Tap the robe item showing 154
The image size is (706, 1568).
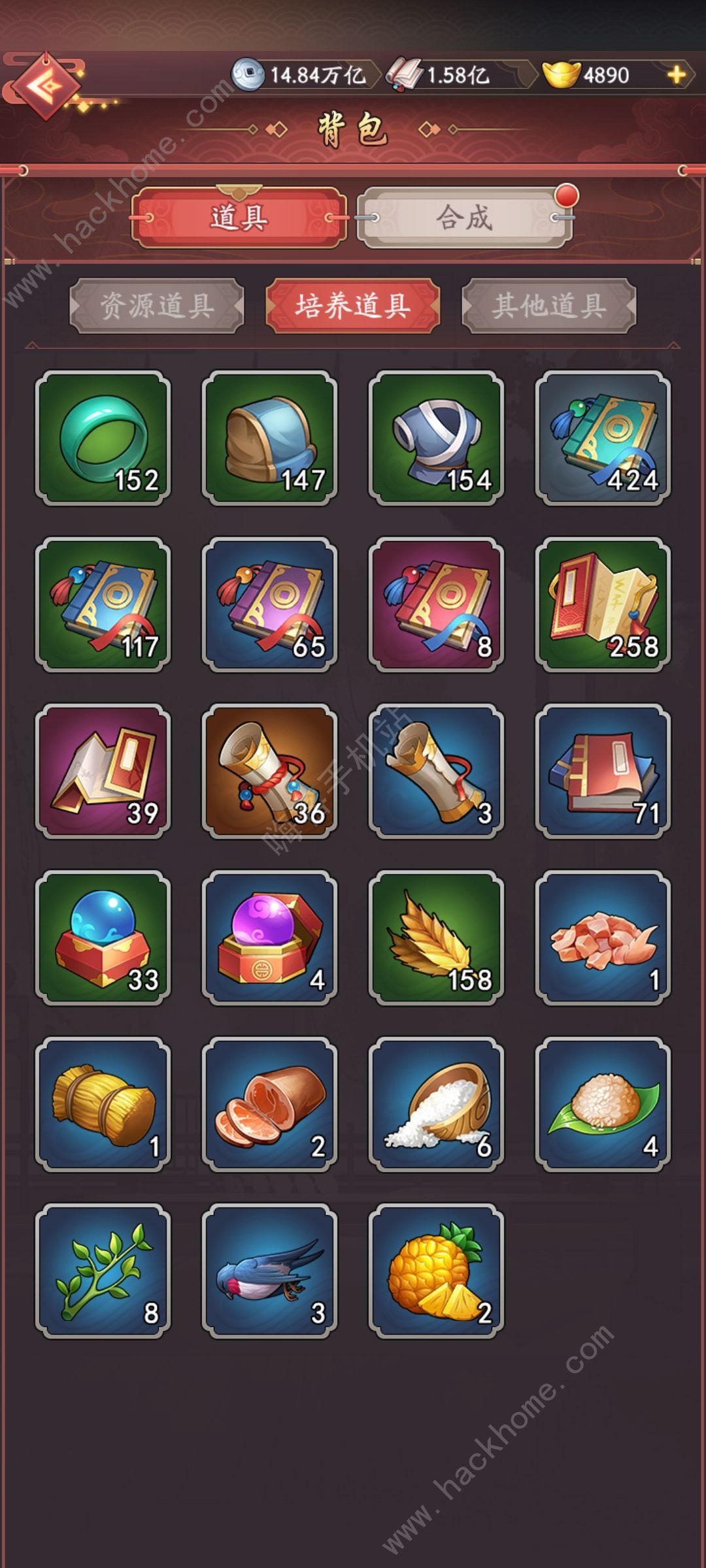tap(436, 438)
